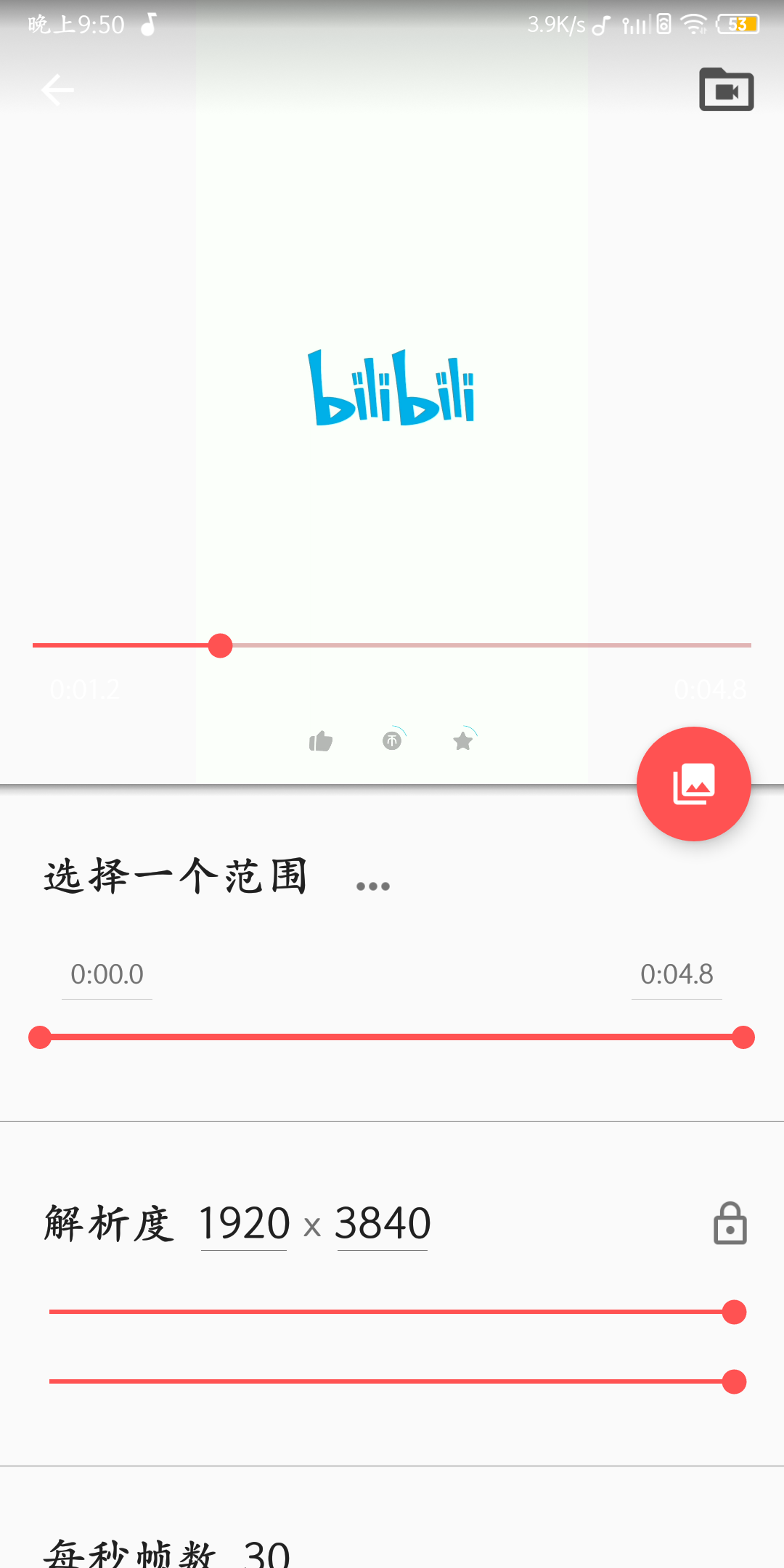Image resolution: width=784 pixels, height=1568 pixels.
Task: Tap the video playback seek bar
Action: click(392, 645)
